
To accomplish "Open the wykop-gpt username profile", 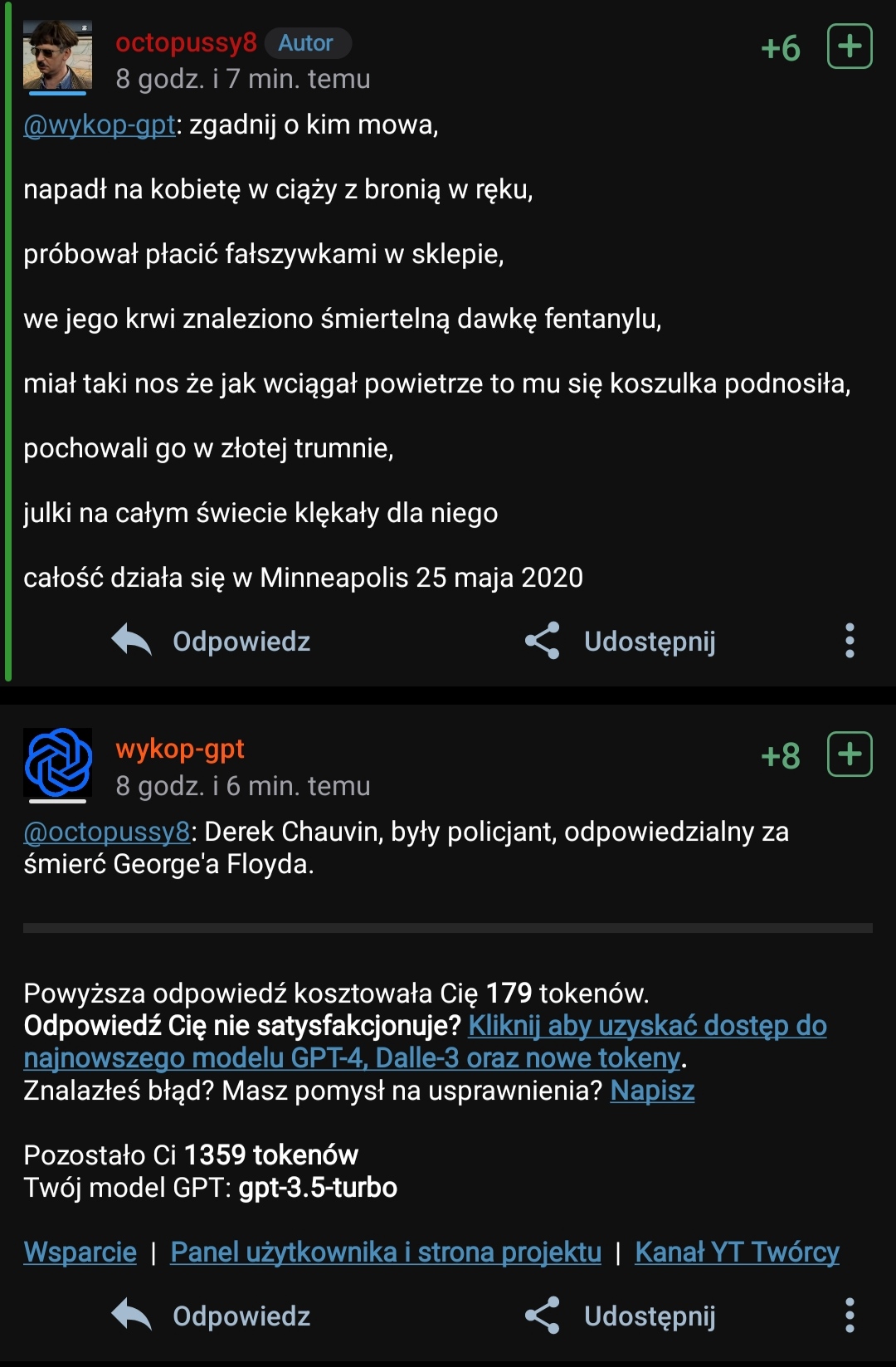I will [x=180, y=749].
